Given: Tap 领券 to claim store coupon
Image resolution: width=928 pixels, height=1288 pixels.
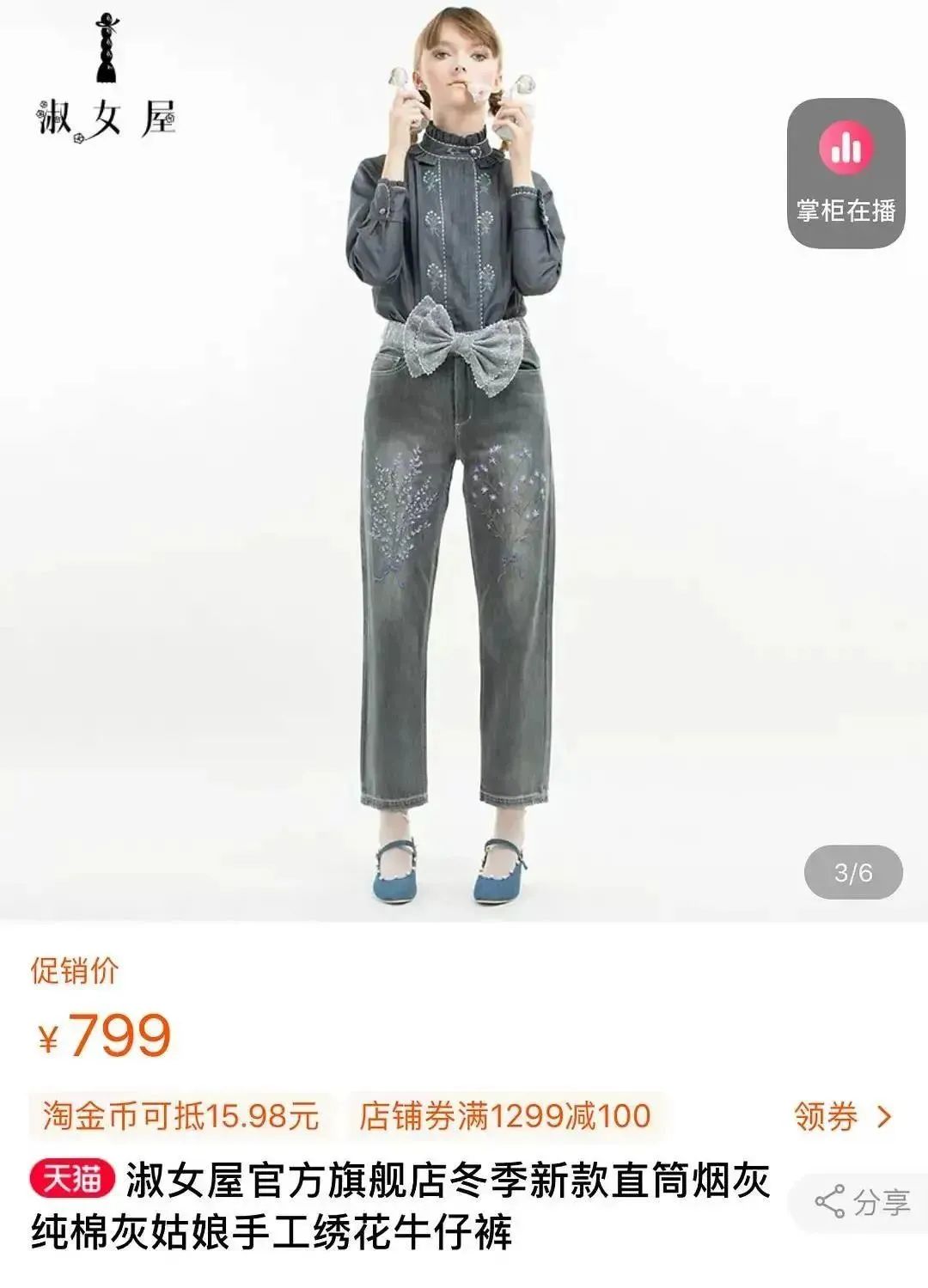Looking at the screenshot, I should tap(843, 1117).
